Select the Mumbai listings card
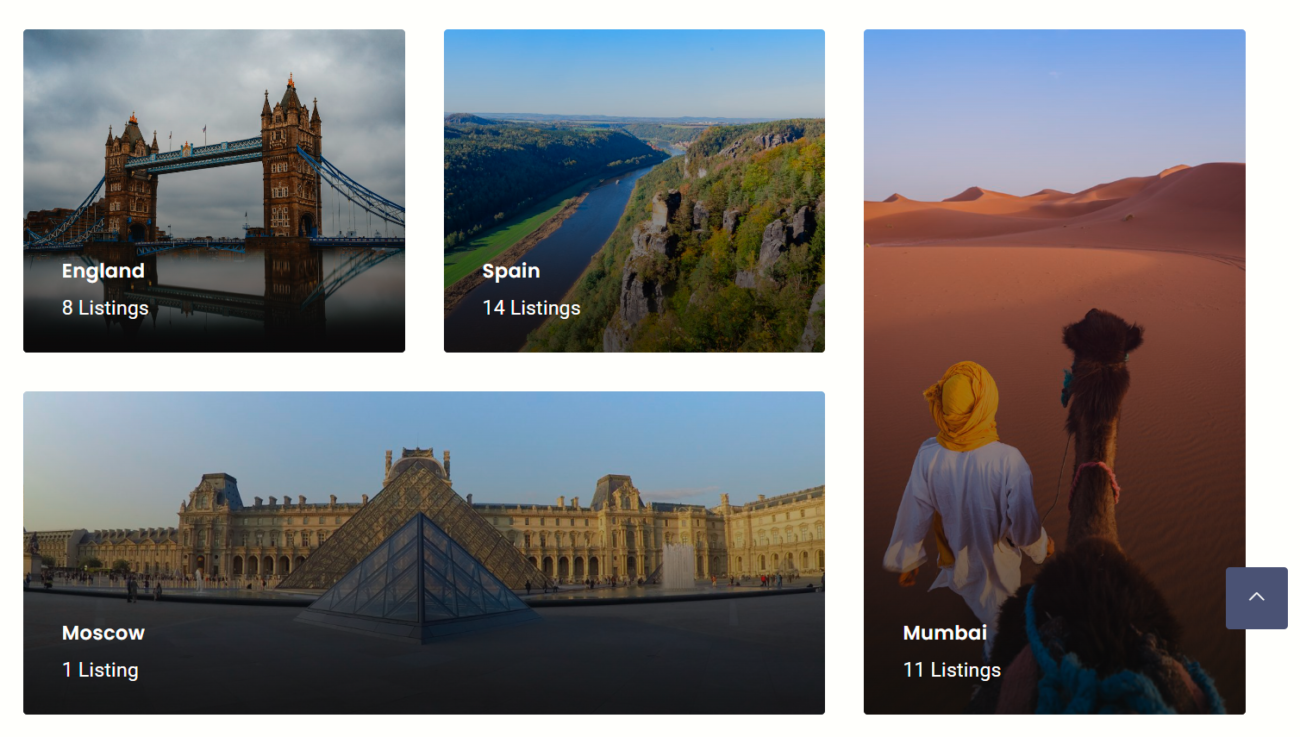Viewport: 1300px width, 737px height. coord(1054,371)
